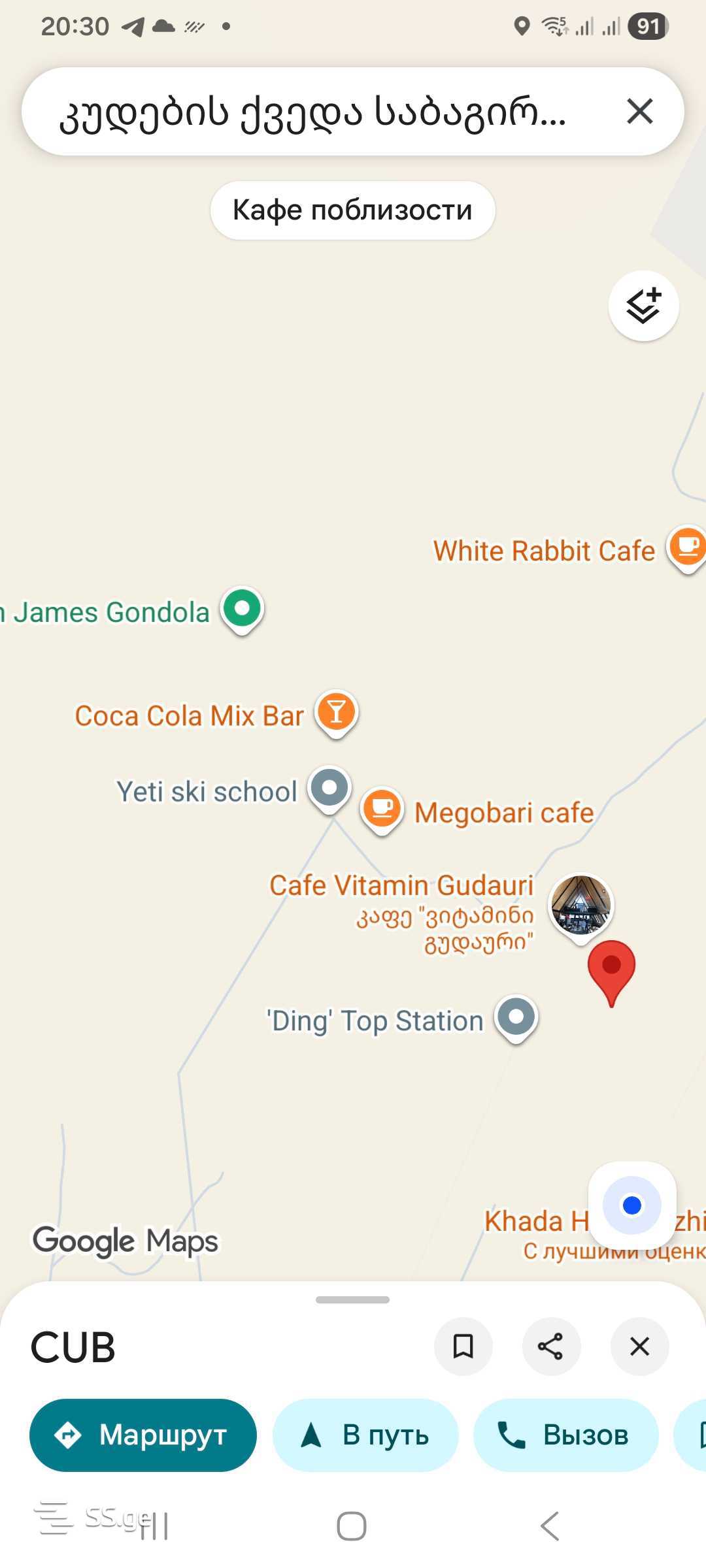
Task: Close the CUB place card
Action: click(x=639, y=1347)
